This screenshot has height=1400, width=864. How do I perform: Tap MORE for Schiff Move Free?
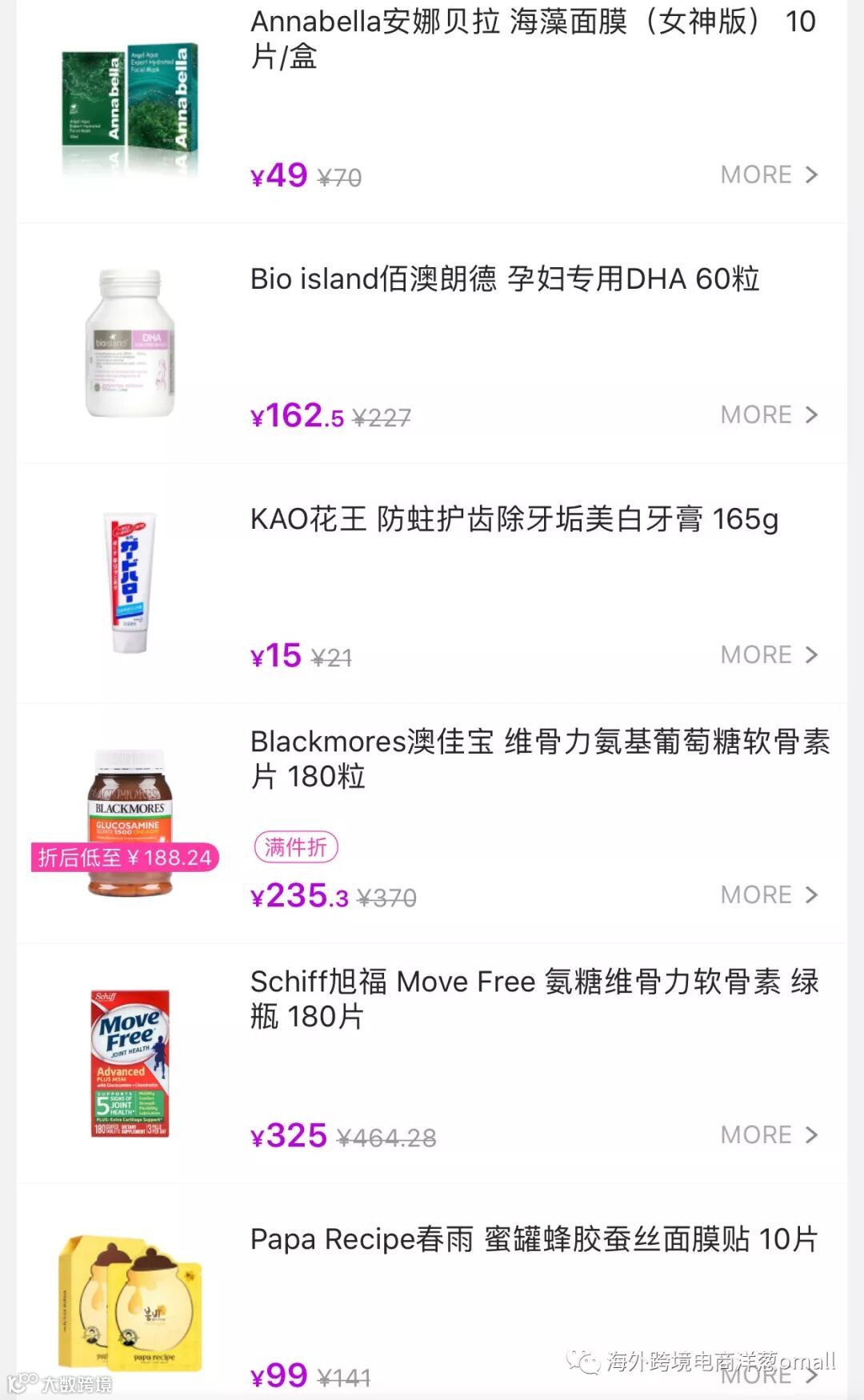click(768, 1134)
